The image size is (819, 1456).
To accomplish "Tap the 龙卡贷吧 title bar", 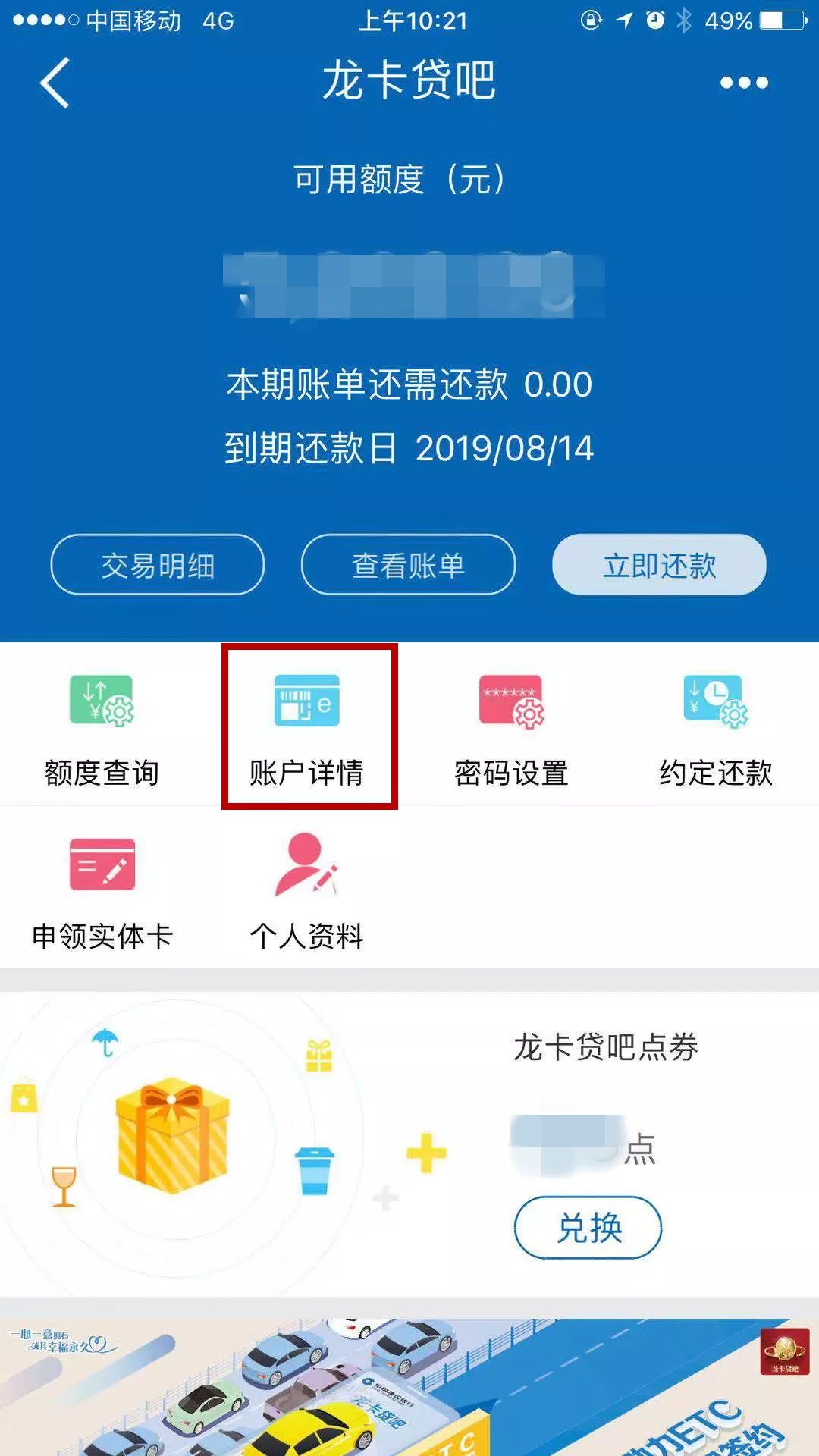I will click(409, 83).
